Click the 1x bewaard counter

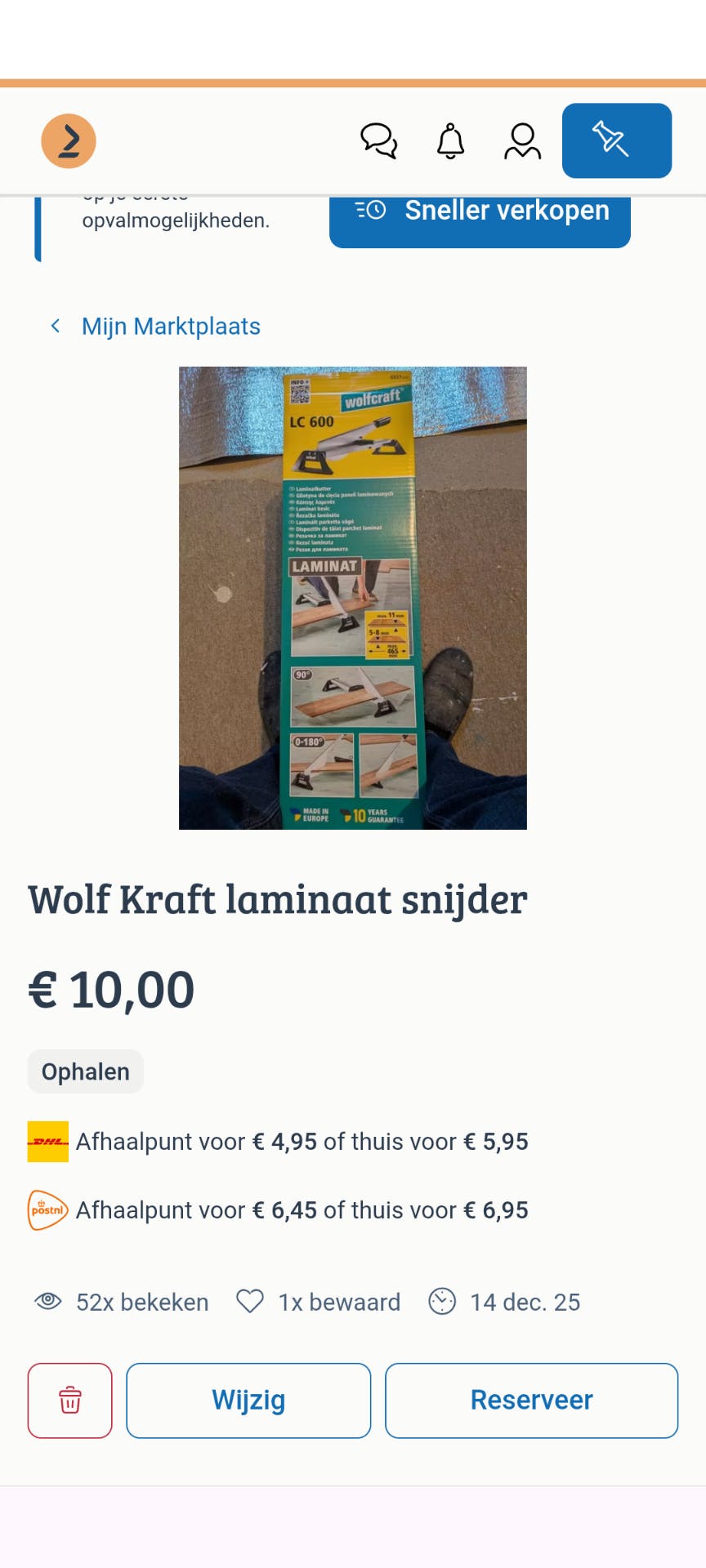337,1302
